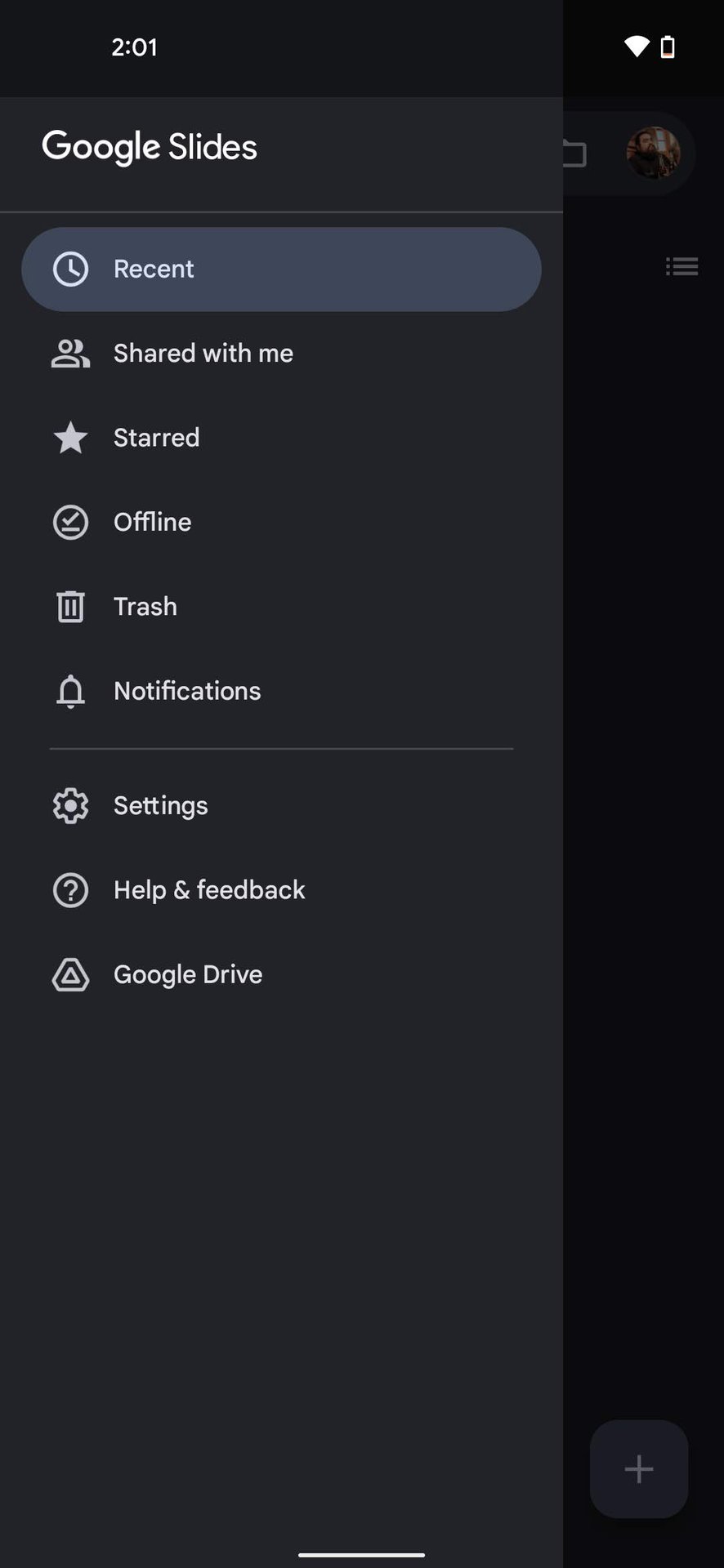This screenshot has height=1568, width=724.
Task: Switch to list view layout
Action: 682,266
